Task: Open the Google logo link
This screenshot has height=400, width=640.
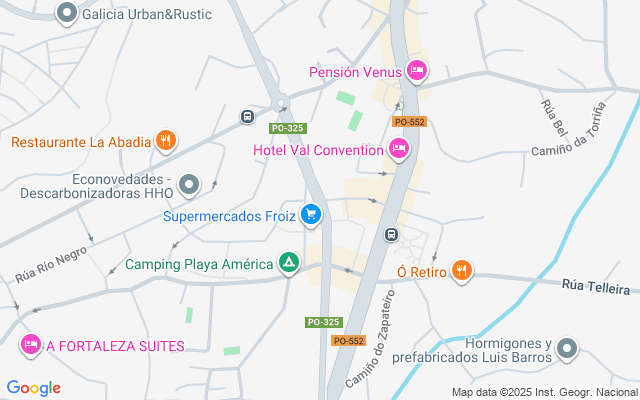Action: [x=33, y=388]
